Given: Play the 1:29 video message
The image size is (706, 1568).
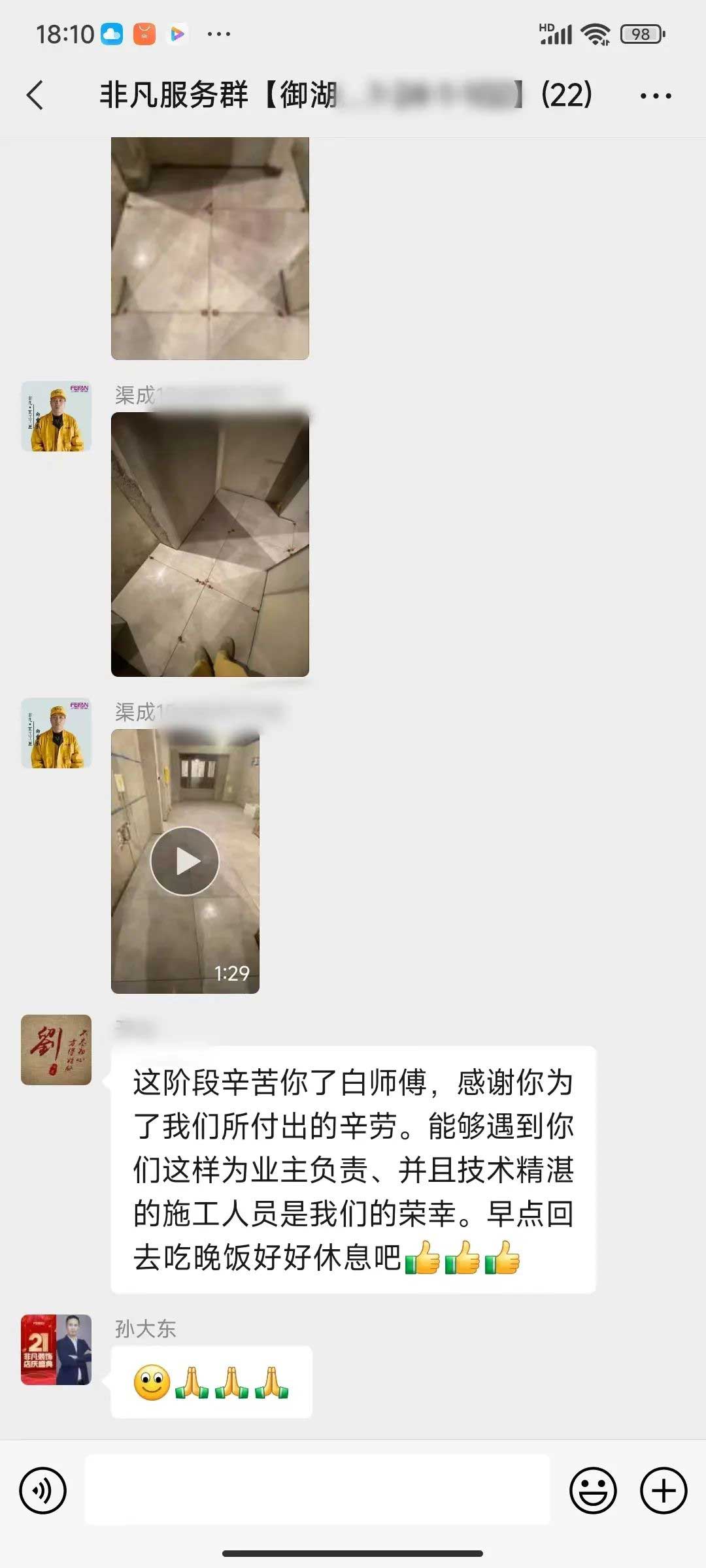Looking at the screenshot, I should 185,861.
